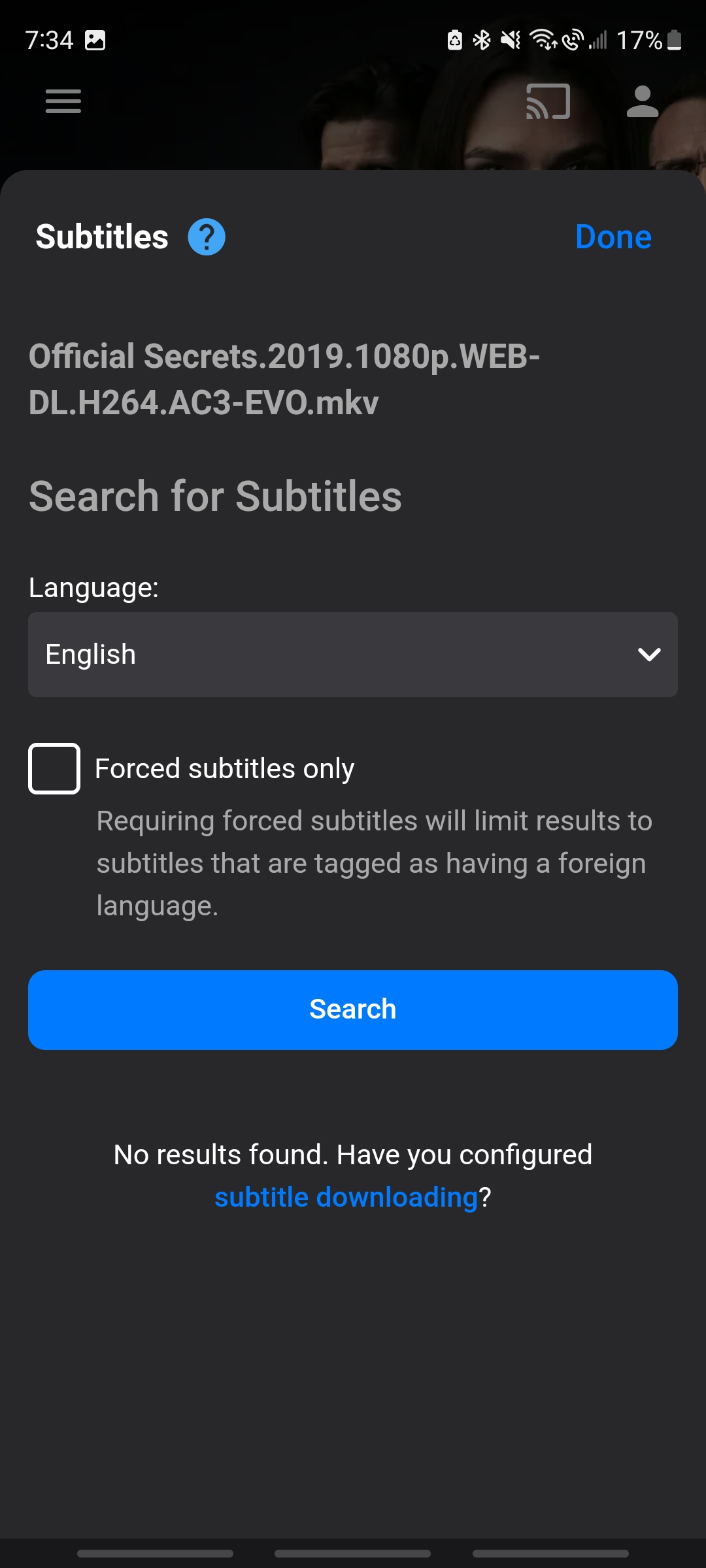This screenshot has height=1568, width=706.
Task: Expand the Language dropdown set to English
Action: pos(353,655)
